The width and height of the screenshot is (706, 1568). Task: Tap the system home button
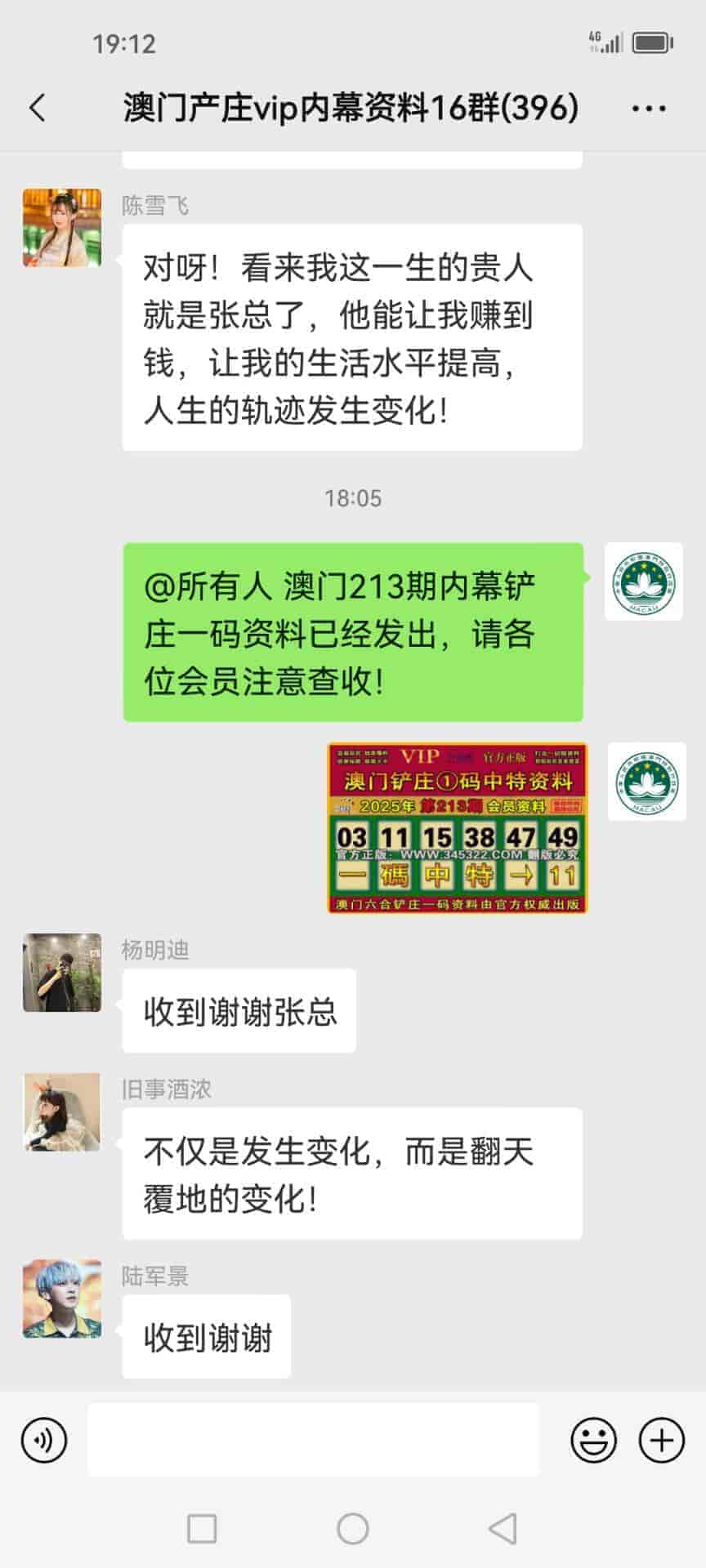point(353,1528)
